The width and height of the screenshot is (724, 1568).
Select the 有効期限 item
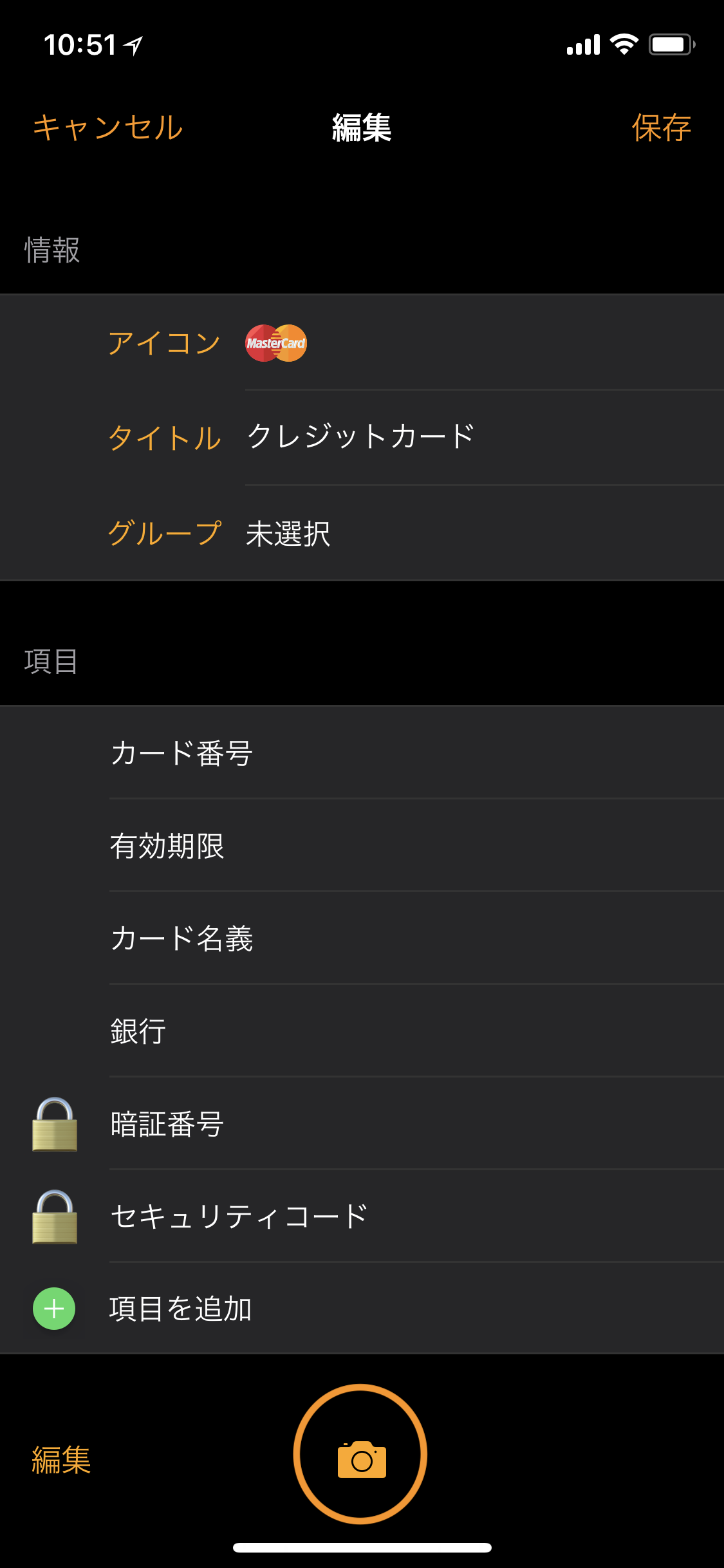pyautogui.click(x=362, y=845)
